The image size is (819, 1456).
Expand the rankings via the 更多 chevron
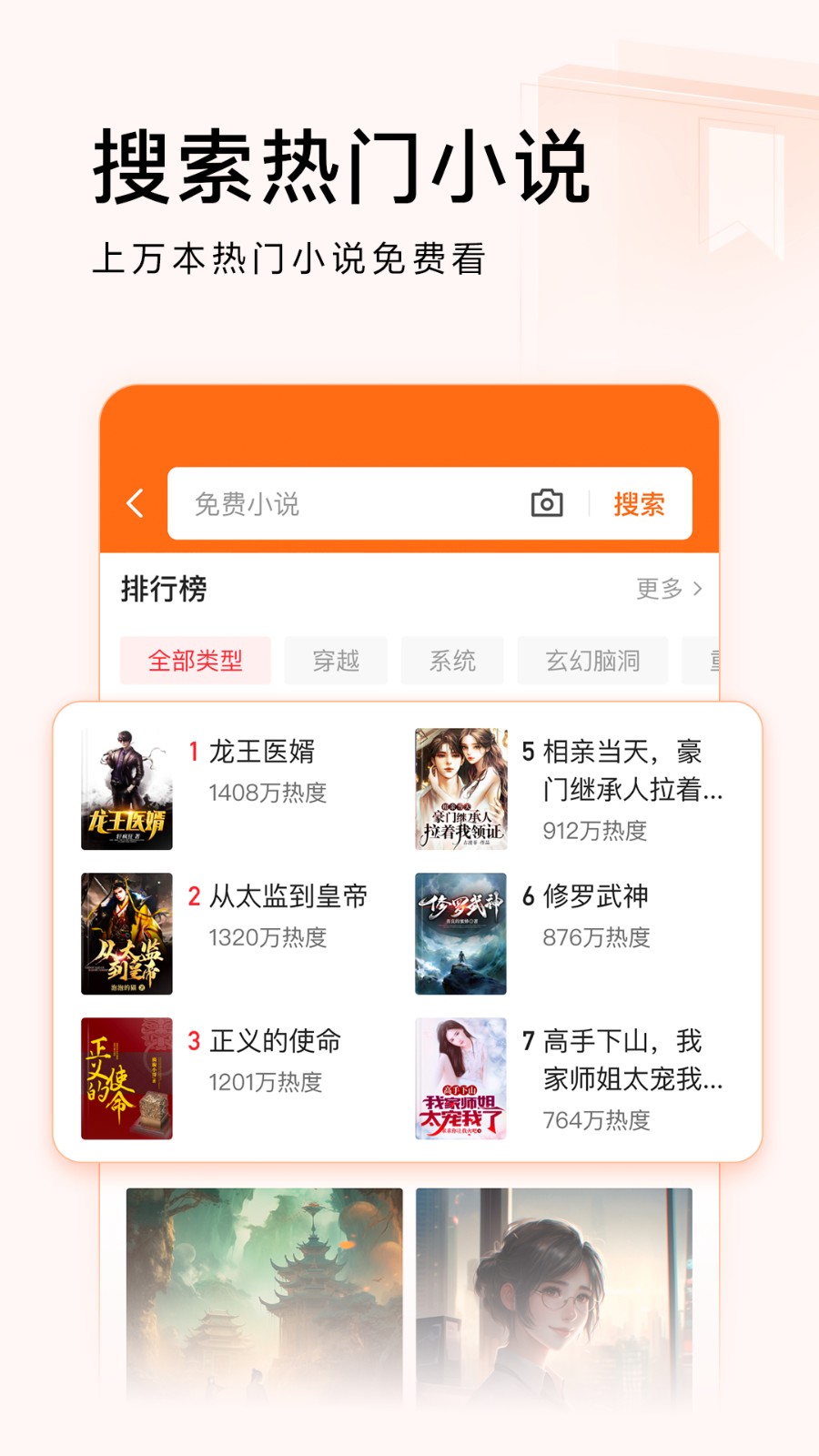tap(699, 589)
